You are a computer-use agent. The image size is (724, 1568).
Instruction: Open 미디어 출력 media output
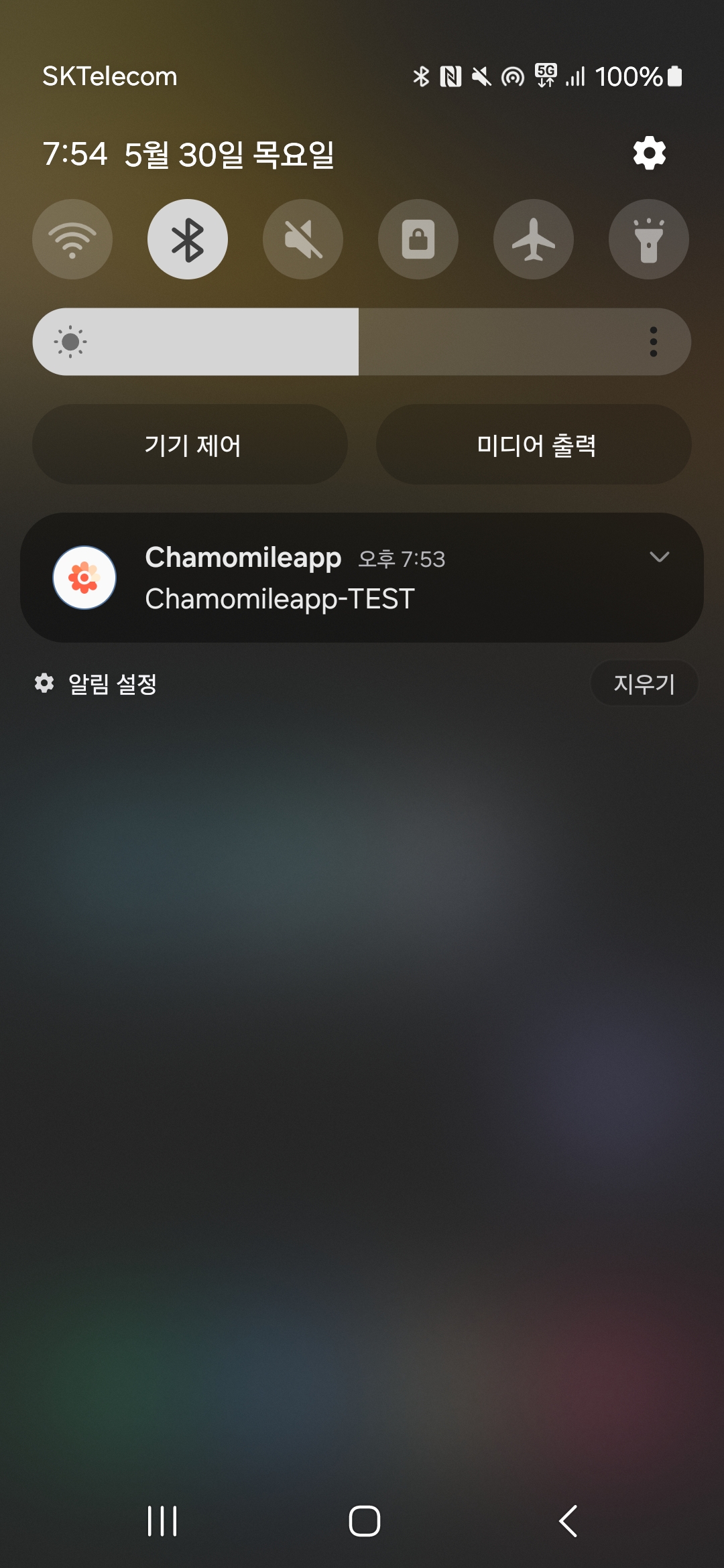(x=534, y=444)
